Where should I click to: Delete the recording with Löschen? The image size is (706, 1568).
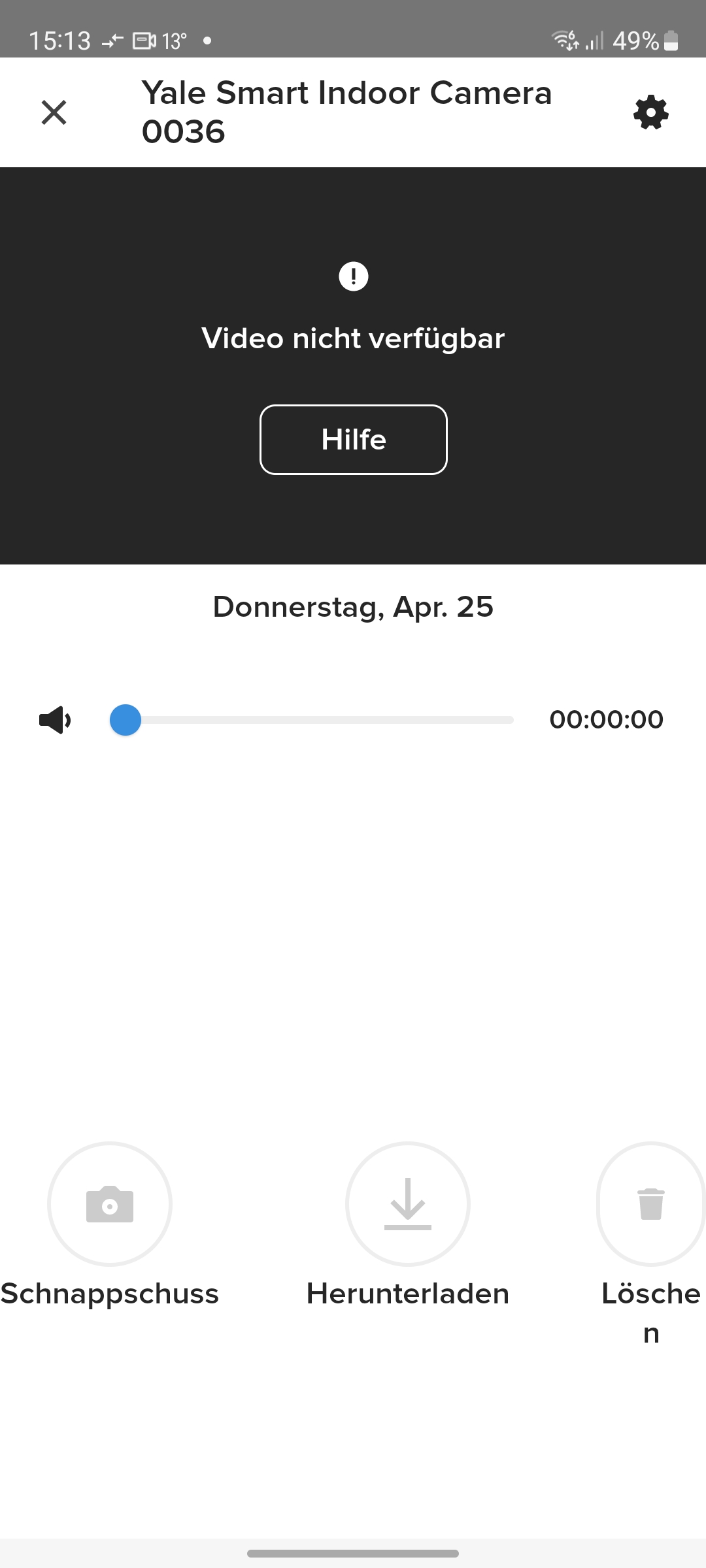click(x=650, y=1203)
